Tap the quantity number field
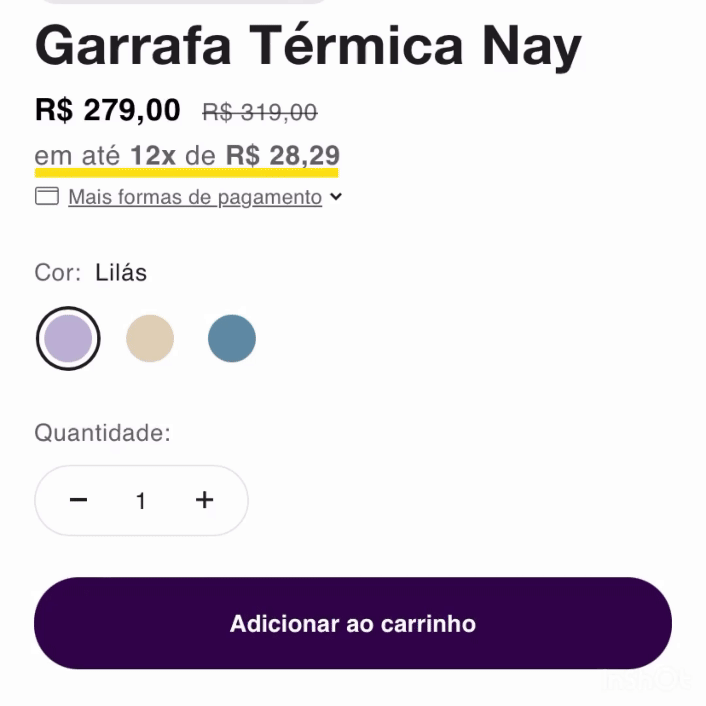 (141, 501)
